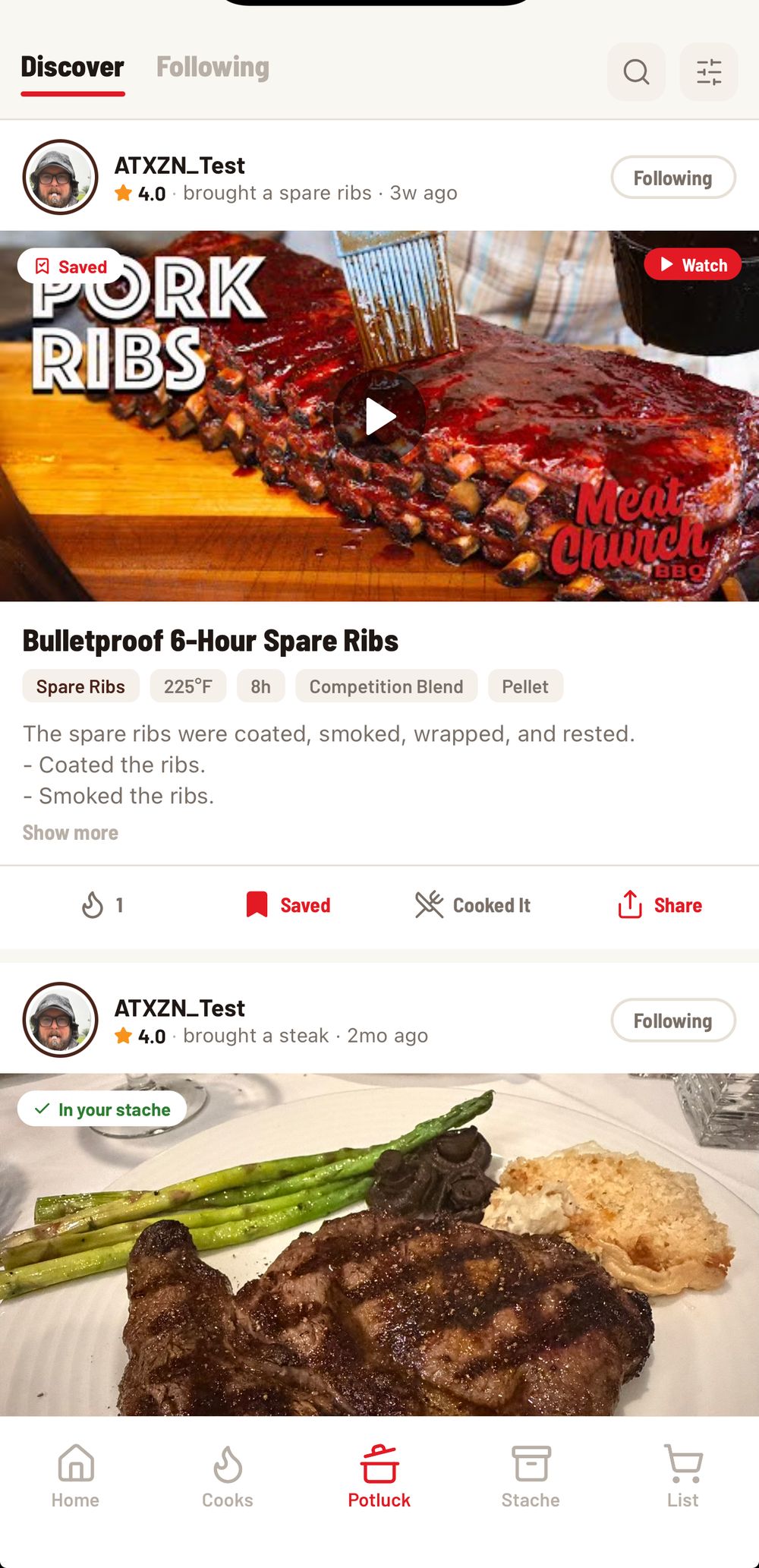Open the Stache tab

coord(531,1476)
